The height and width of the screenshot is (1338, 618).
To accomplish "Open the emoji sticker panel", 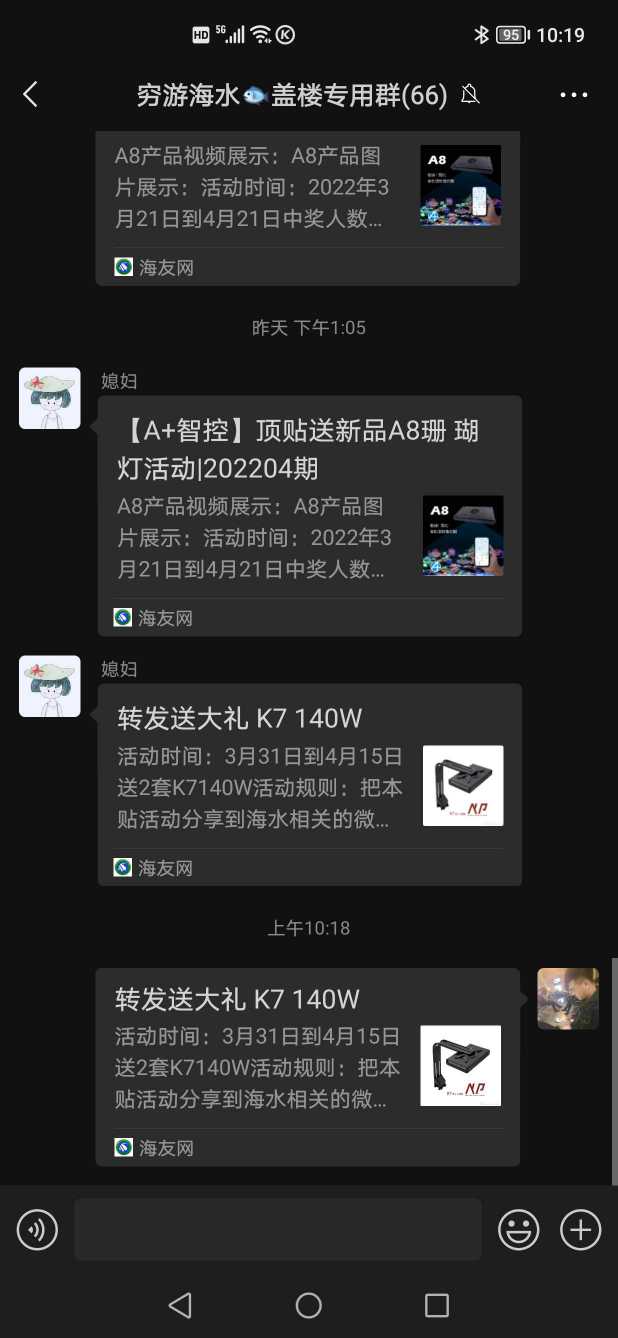I will tap(519, 1229).
